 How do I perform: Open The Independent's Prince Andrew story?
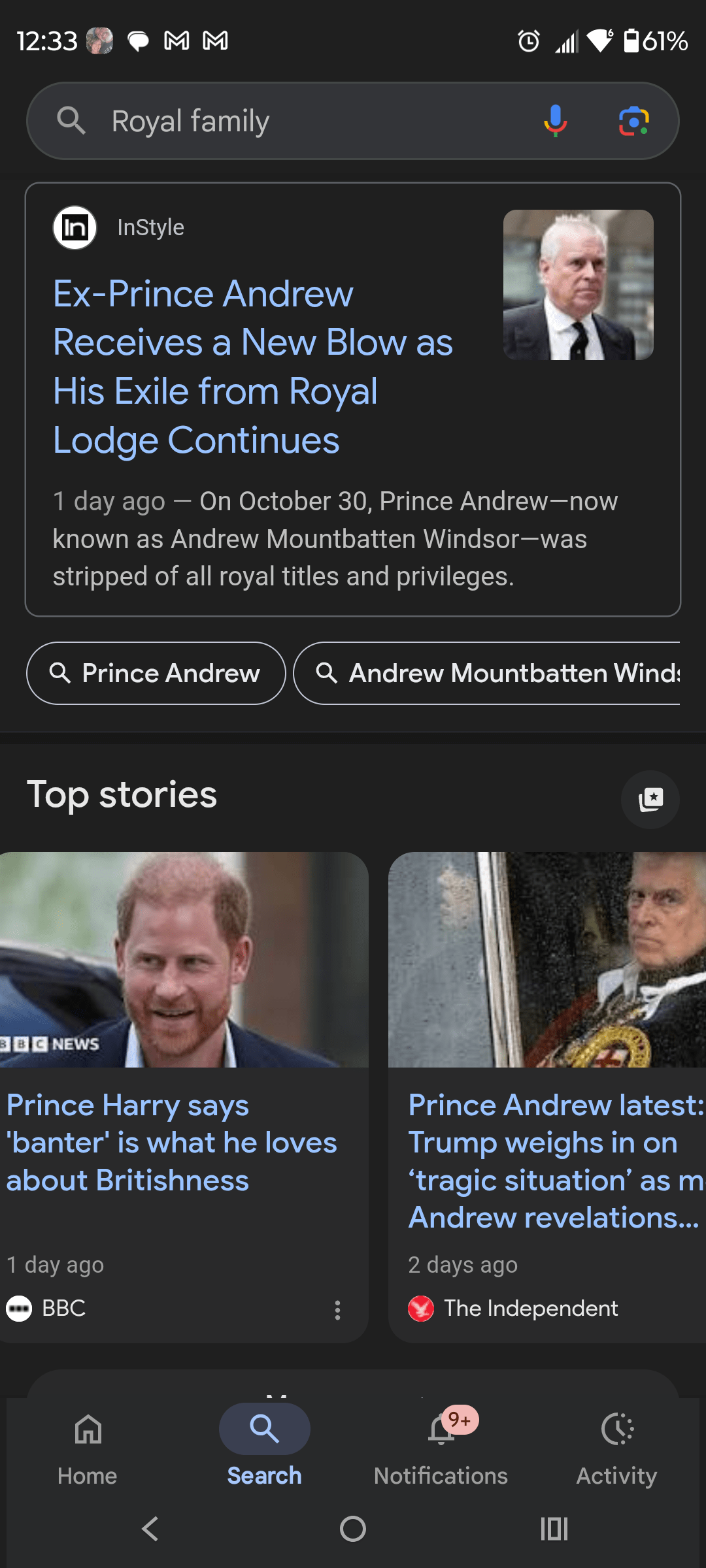[x=554, y=1160]
